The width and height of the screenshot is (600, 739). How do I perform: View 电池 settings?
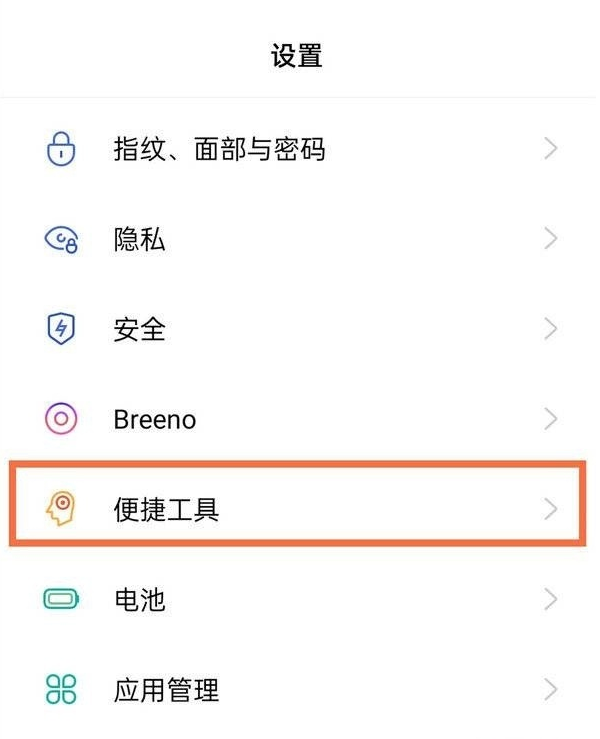140,600
